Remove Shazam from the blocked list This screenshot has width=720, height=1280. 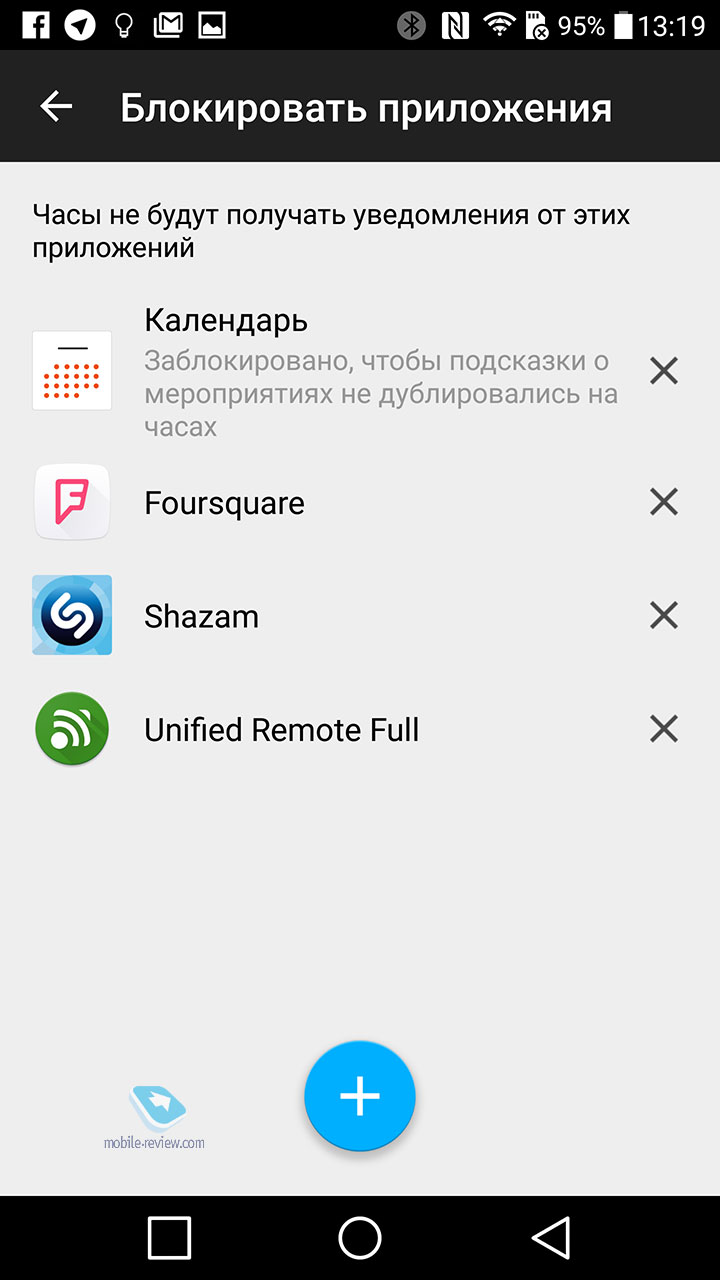(x=664, y=615)
